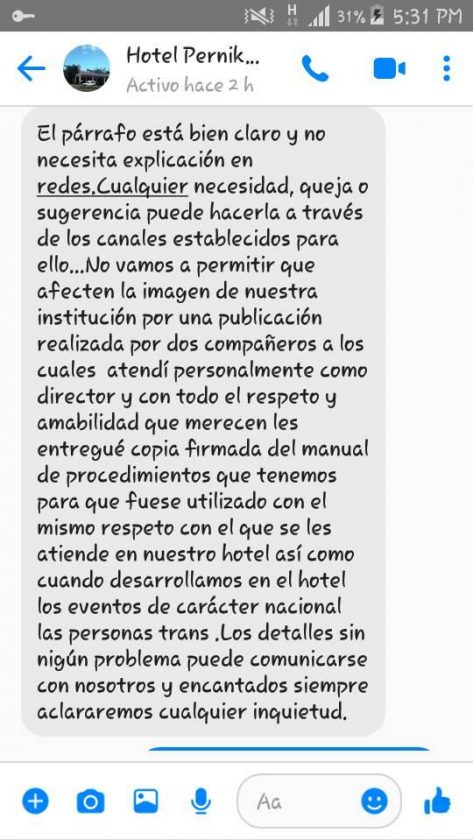Go back to the conversation list

click(31, 69)
